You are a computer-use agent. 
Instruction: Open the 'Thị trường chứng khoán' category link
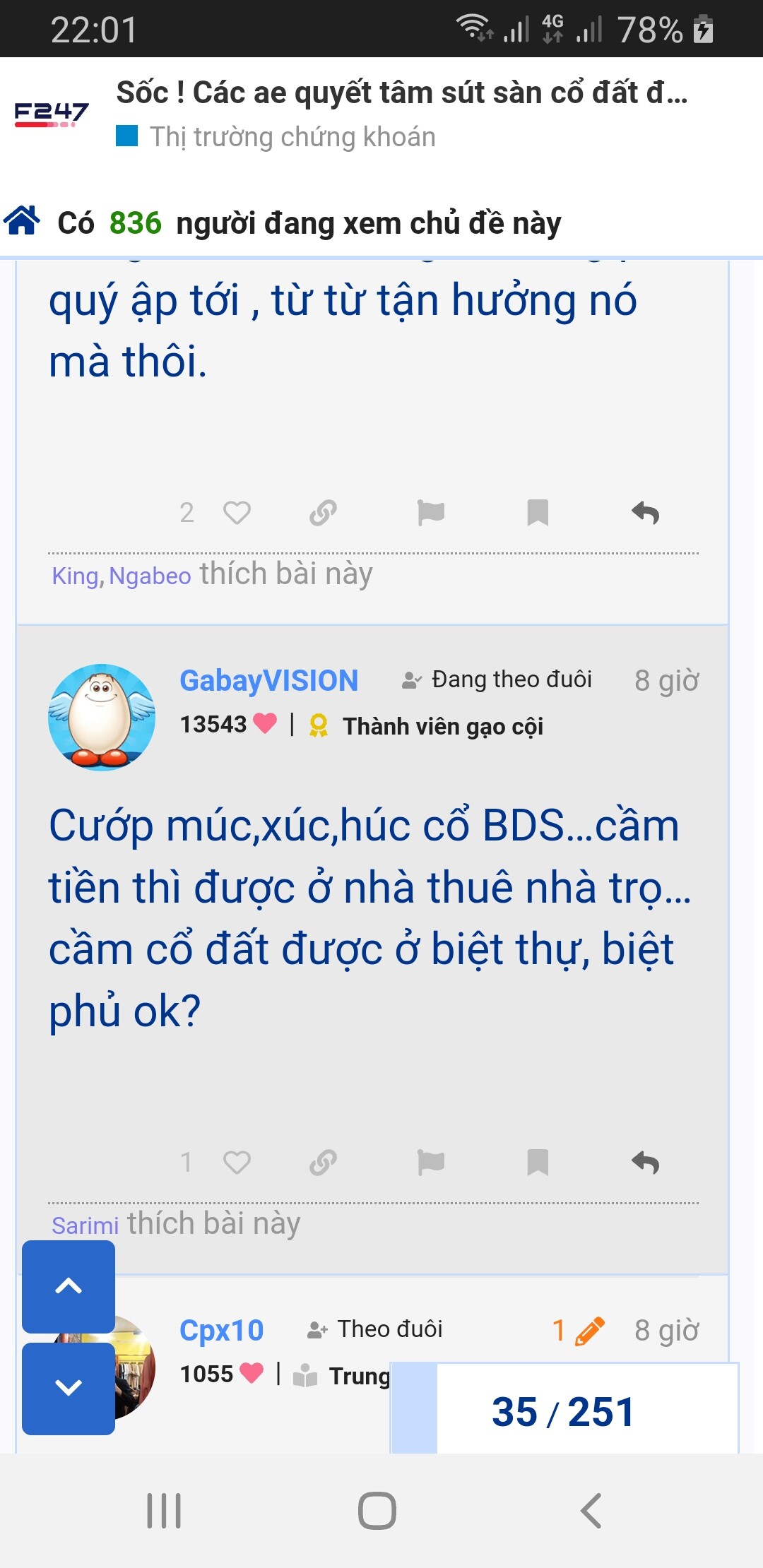(x=292, y=136)
